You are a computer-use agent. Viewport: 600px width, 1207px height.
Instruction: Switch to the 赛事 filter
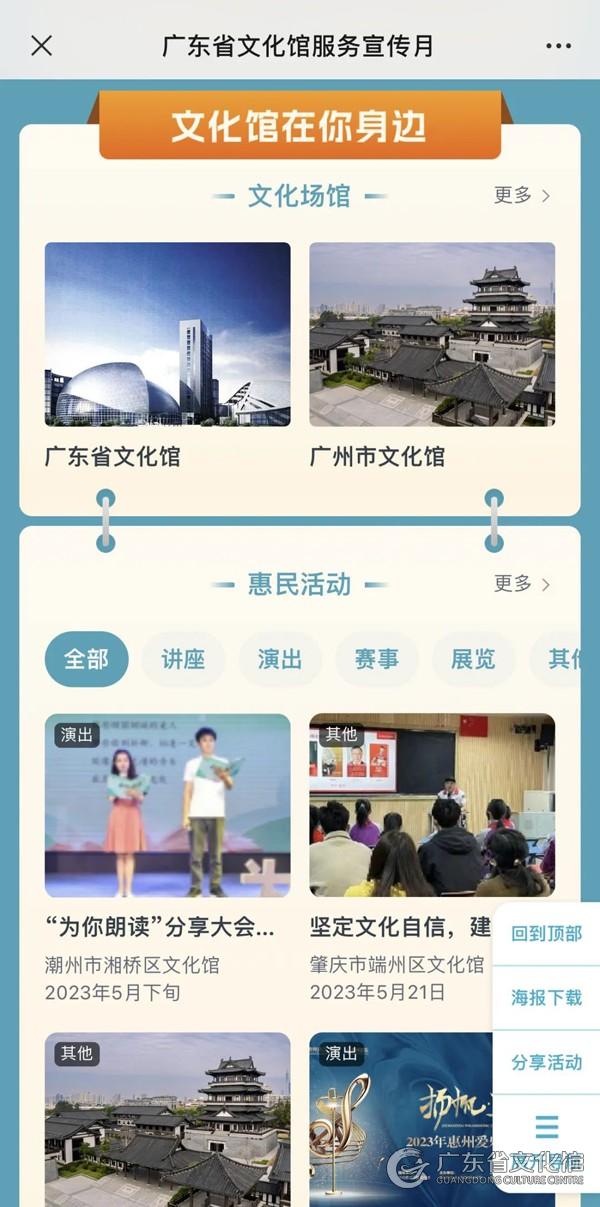tap(377, 659)
